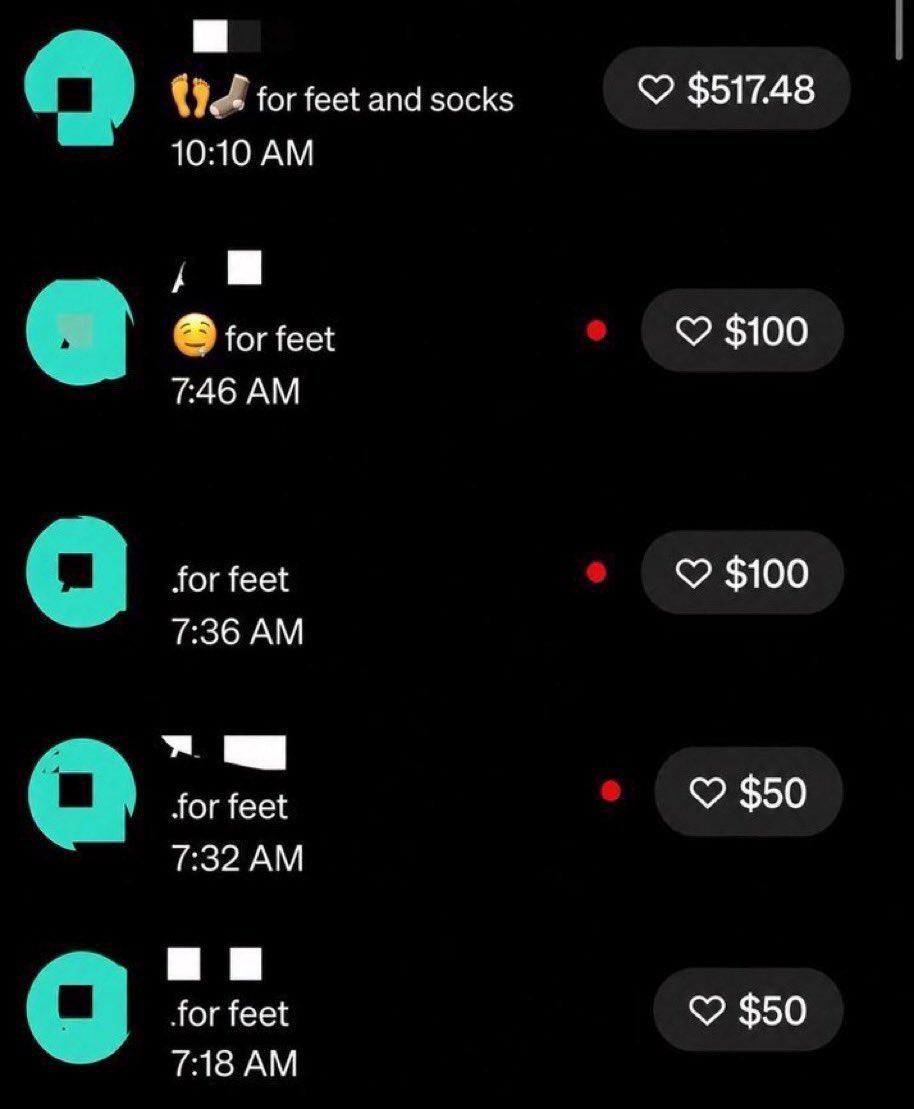Like the $100 payment at 7:46 AM
The image size is (914, 1109).
[x=742, y=330]
